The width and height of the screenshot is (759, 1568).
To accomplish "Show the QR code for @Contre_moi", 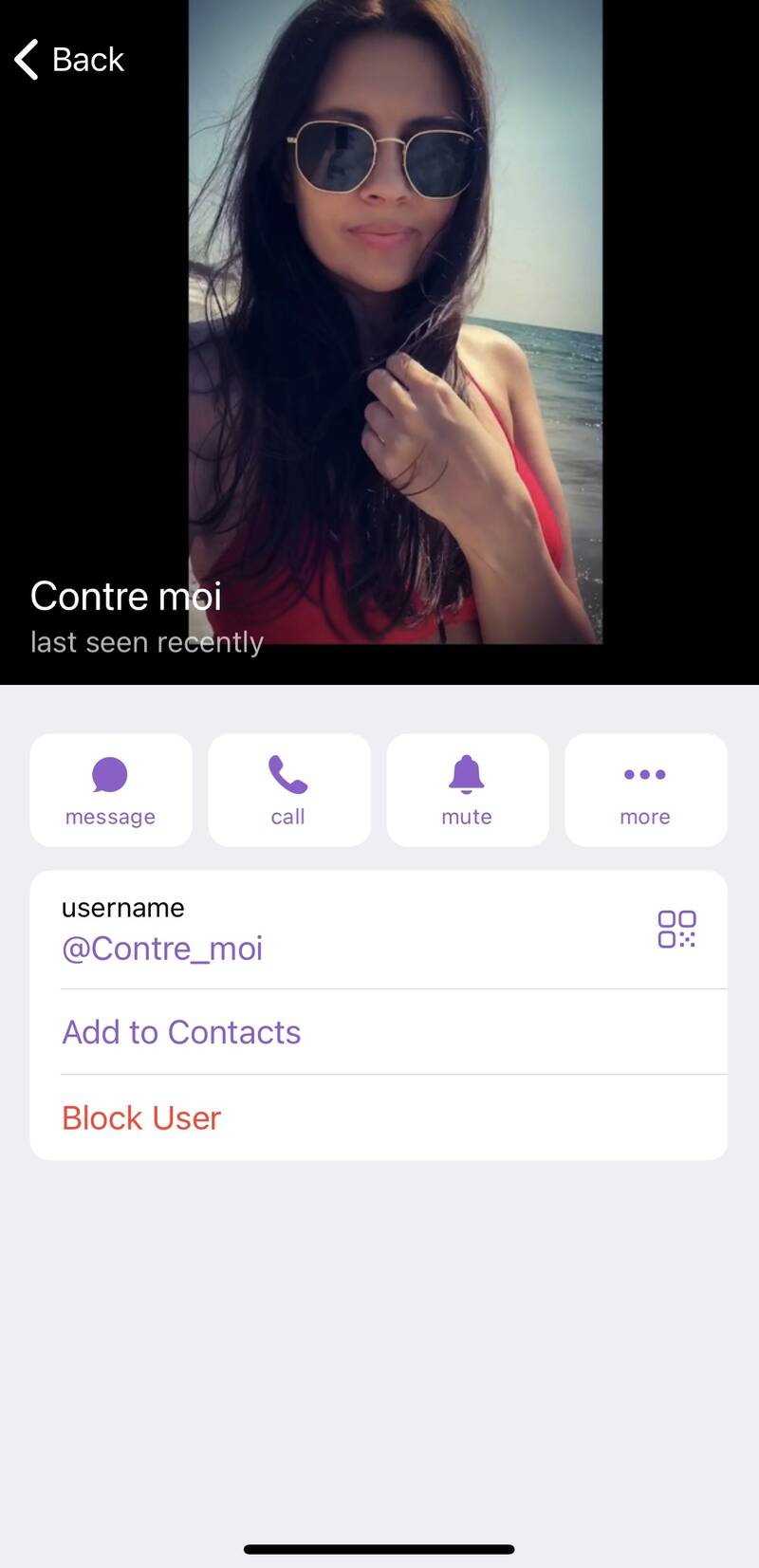I will pos(676,929).
